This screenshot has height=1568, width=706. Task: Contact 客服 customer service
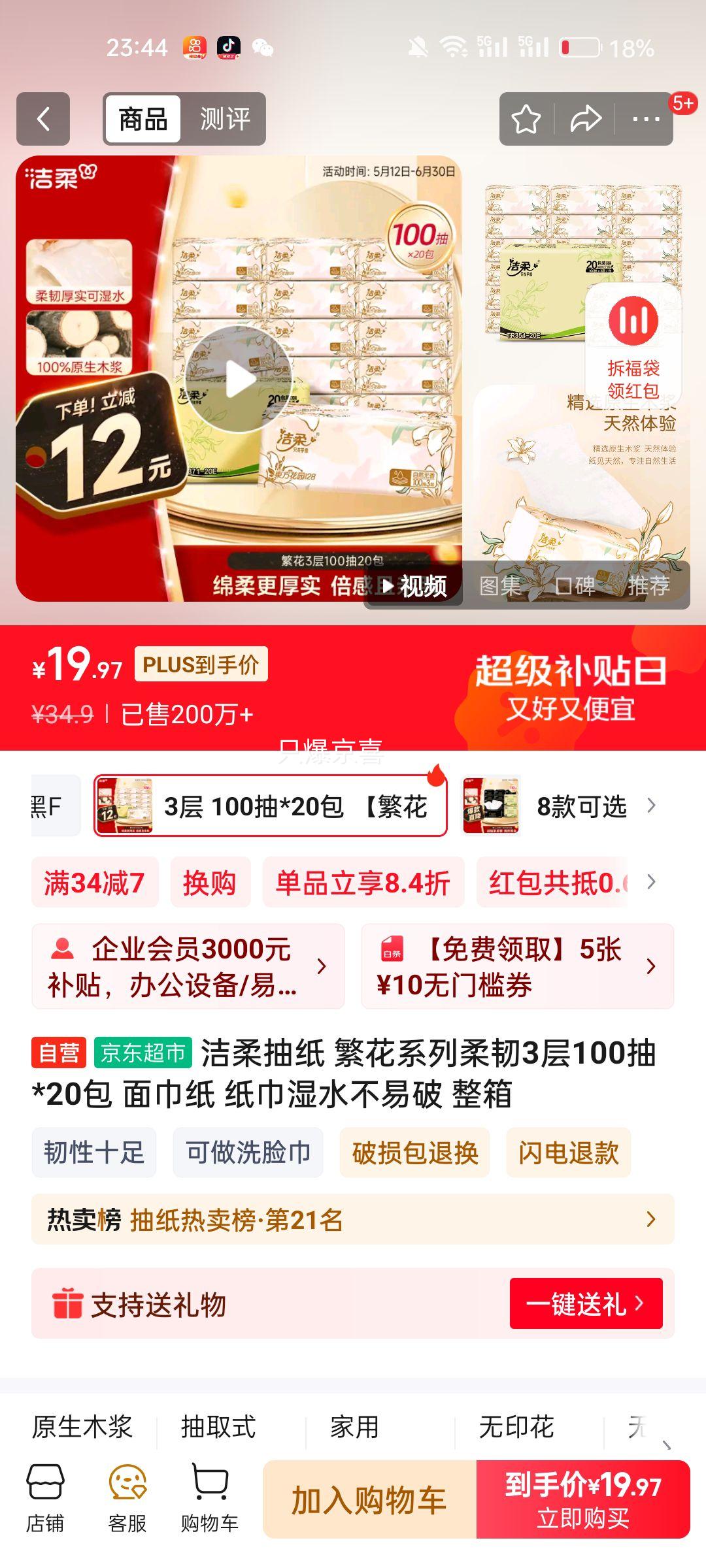(x=127, y=1499)
